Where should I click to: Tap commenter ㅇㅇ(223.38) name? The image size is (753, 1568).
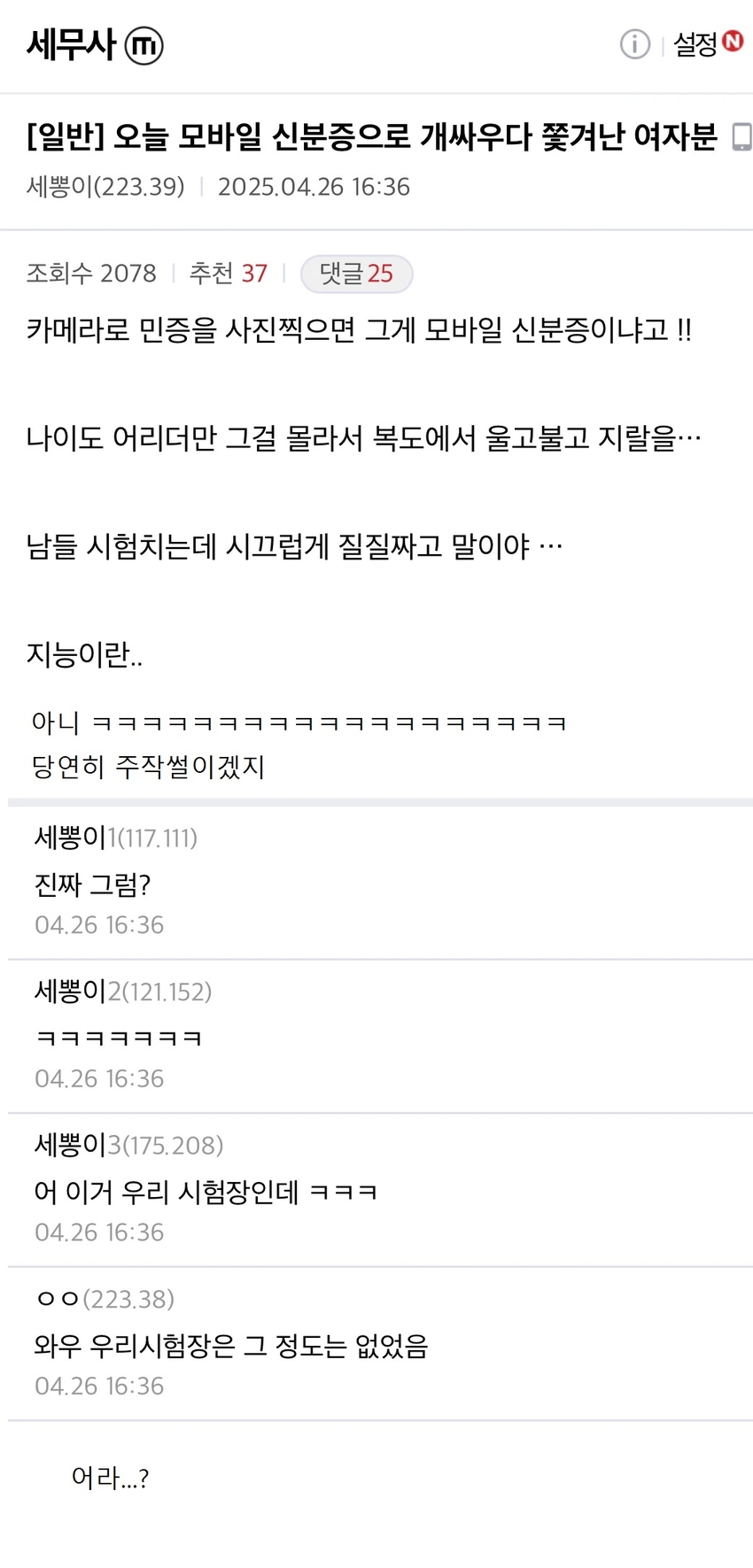pyautogui.click(x=105, y=1299)
